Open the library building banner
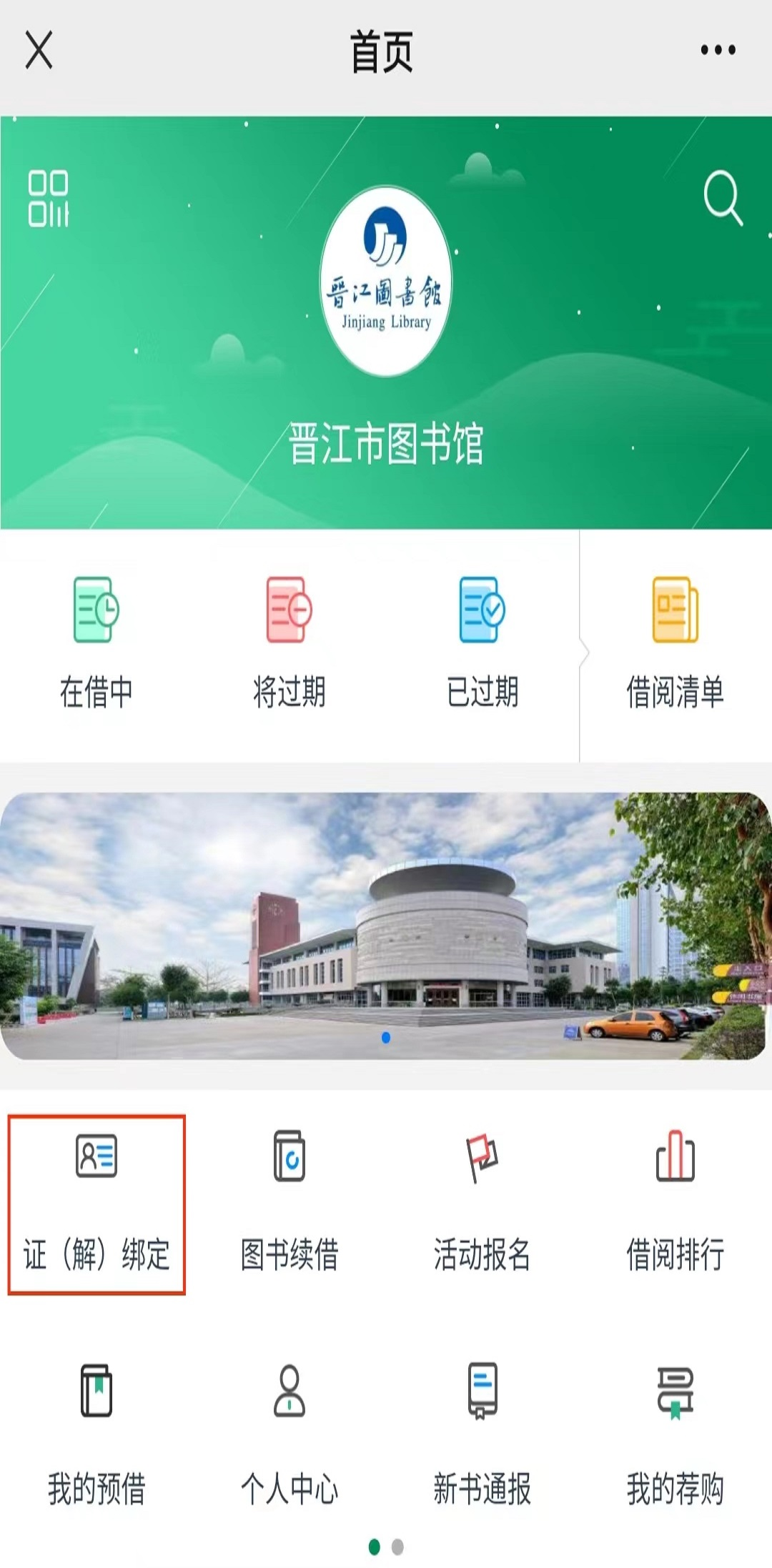The width and height of the screenshot is (772, 1568). click(x=386, y=926)
